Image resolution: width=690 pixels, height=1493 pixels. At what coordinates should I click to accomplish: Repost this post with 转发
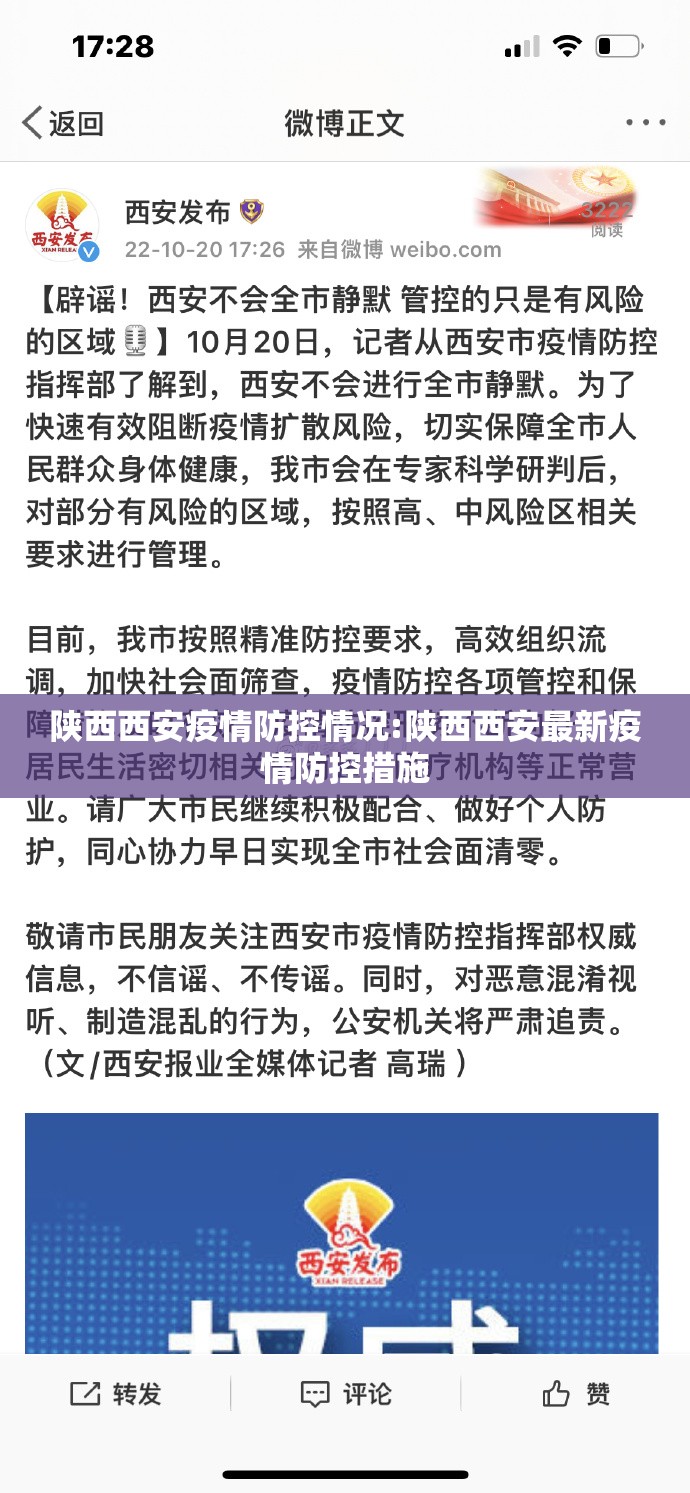[x=115, y=1393]
